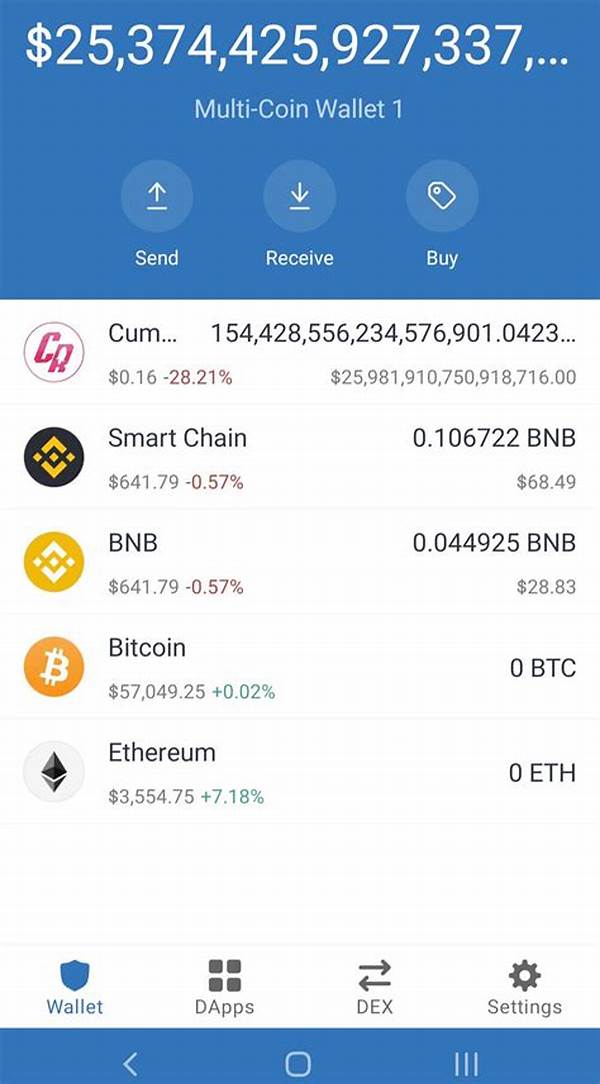600x1084 pixels.
Task: Open the Cum... token row
Action: [300, 353]
